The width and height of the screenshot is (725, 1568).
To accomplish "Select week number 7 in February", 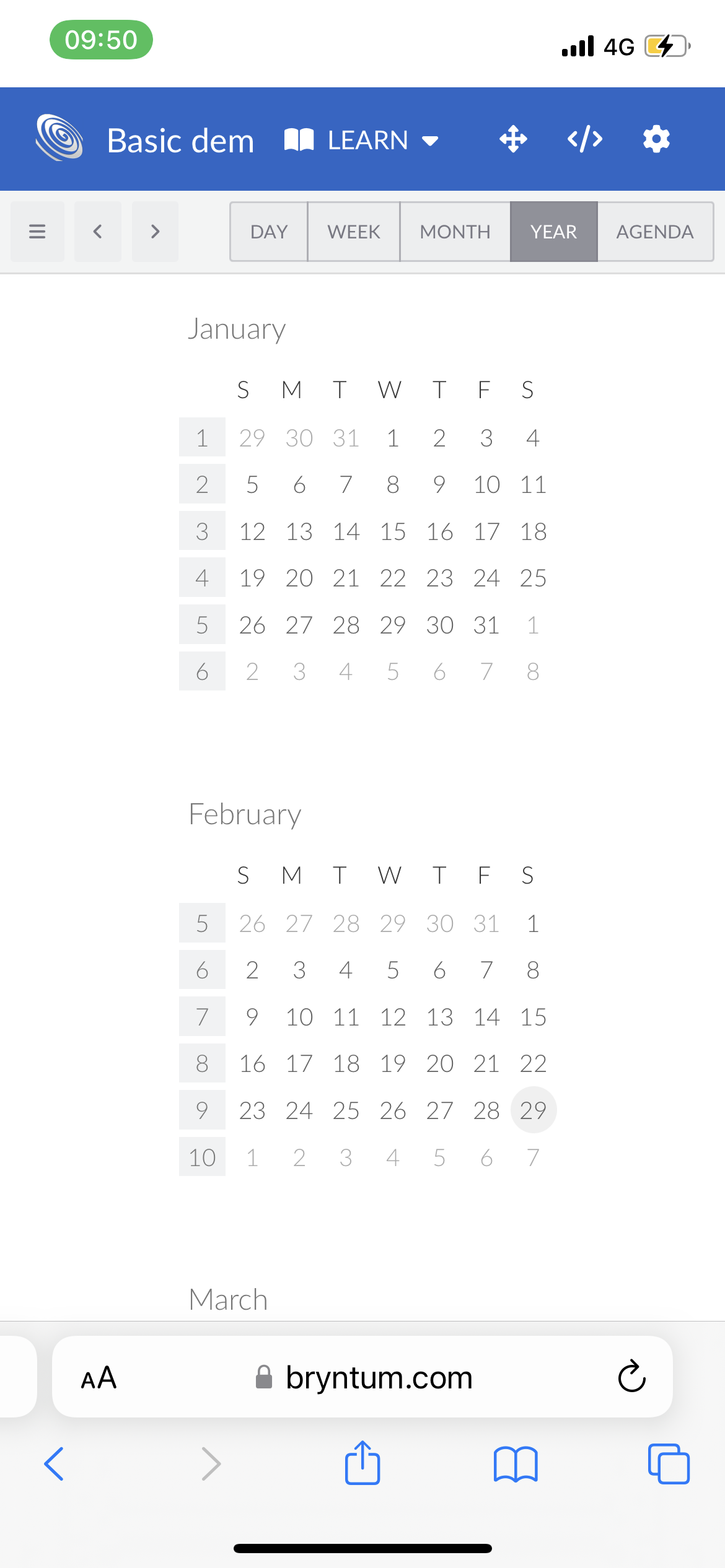I will tap(201, 1016).
